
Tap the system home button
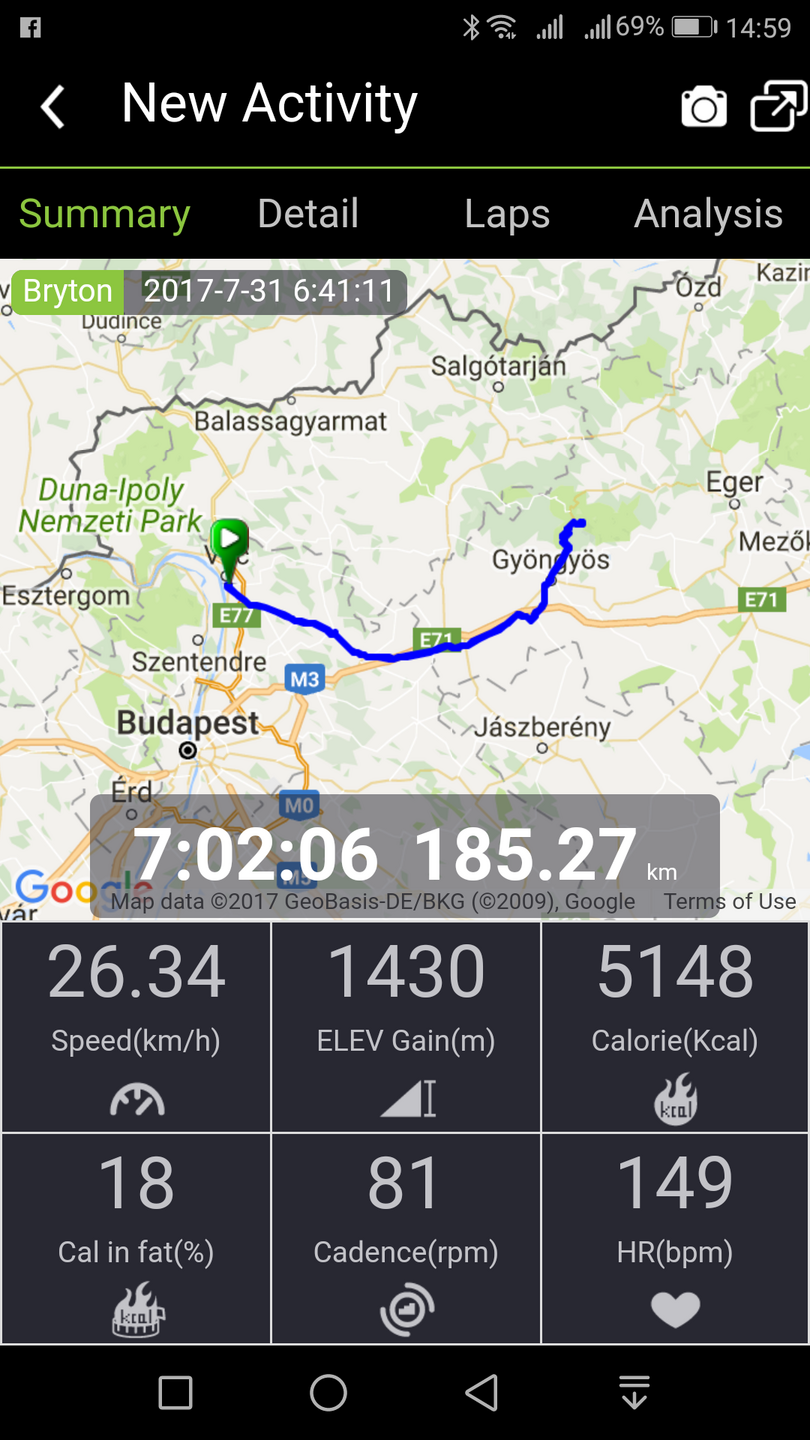(328, 1392)
